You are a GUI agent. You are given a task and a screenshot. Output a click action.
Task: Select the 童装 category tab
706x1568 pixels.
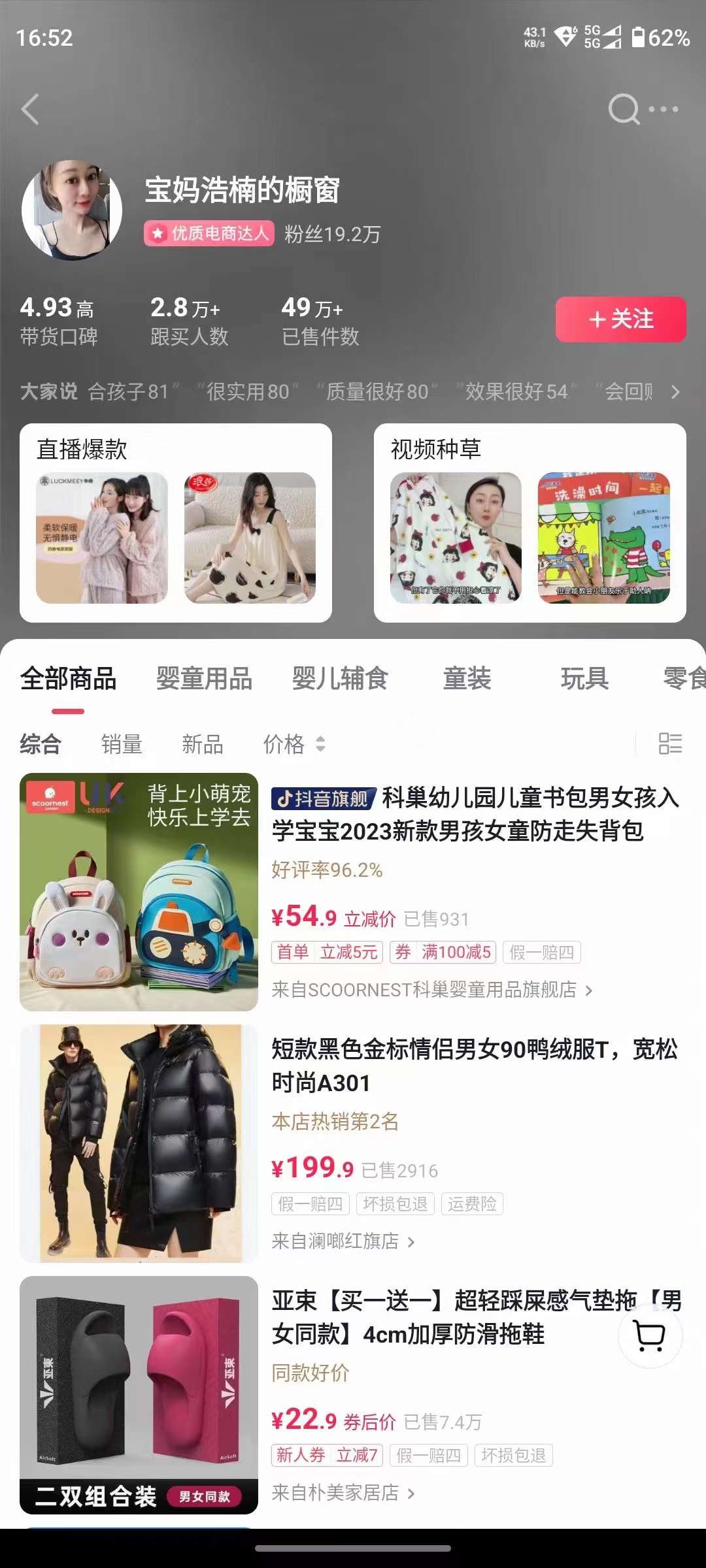(x=467, y=678)
